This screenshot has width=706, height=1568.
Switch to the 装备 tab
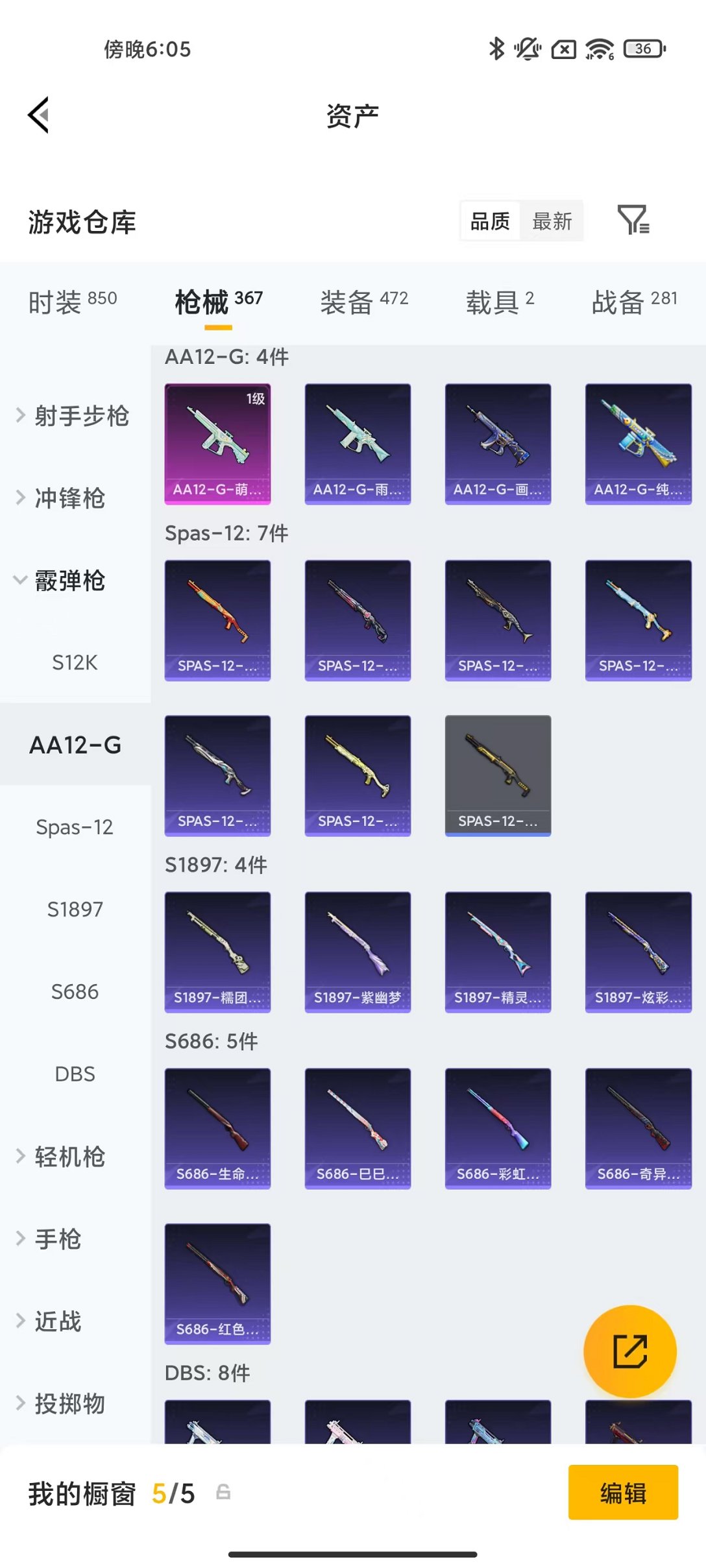coord(364,302)
